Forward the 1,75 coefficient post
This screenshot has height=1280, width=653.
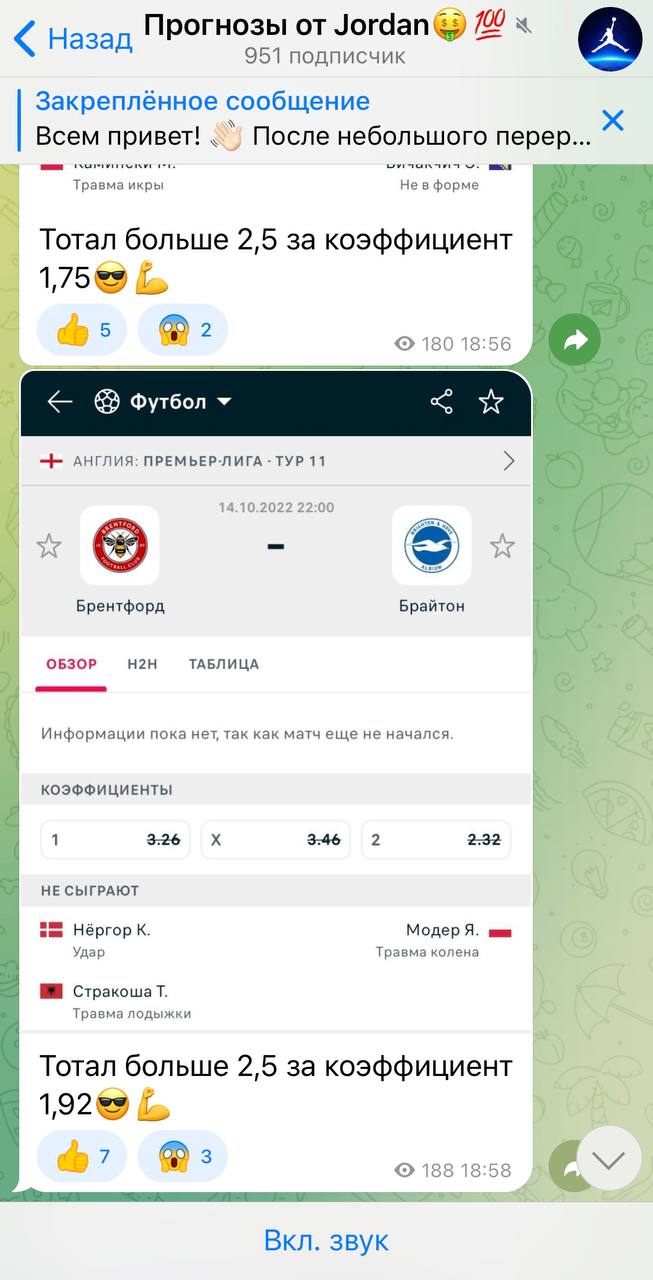575,341
